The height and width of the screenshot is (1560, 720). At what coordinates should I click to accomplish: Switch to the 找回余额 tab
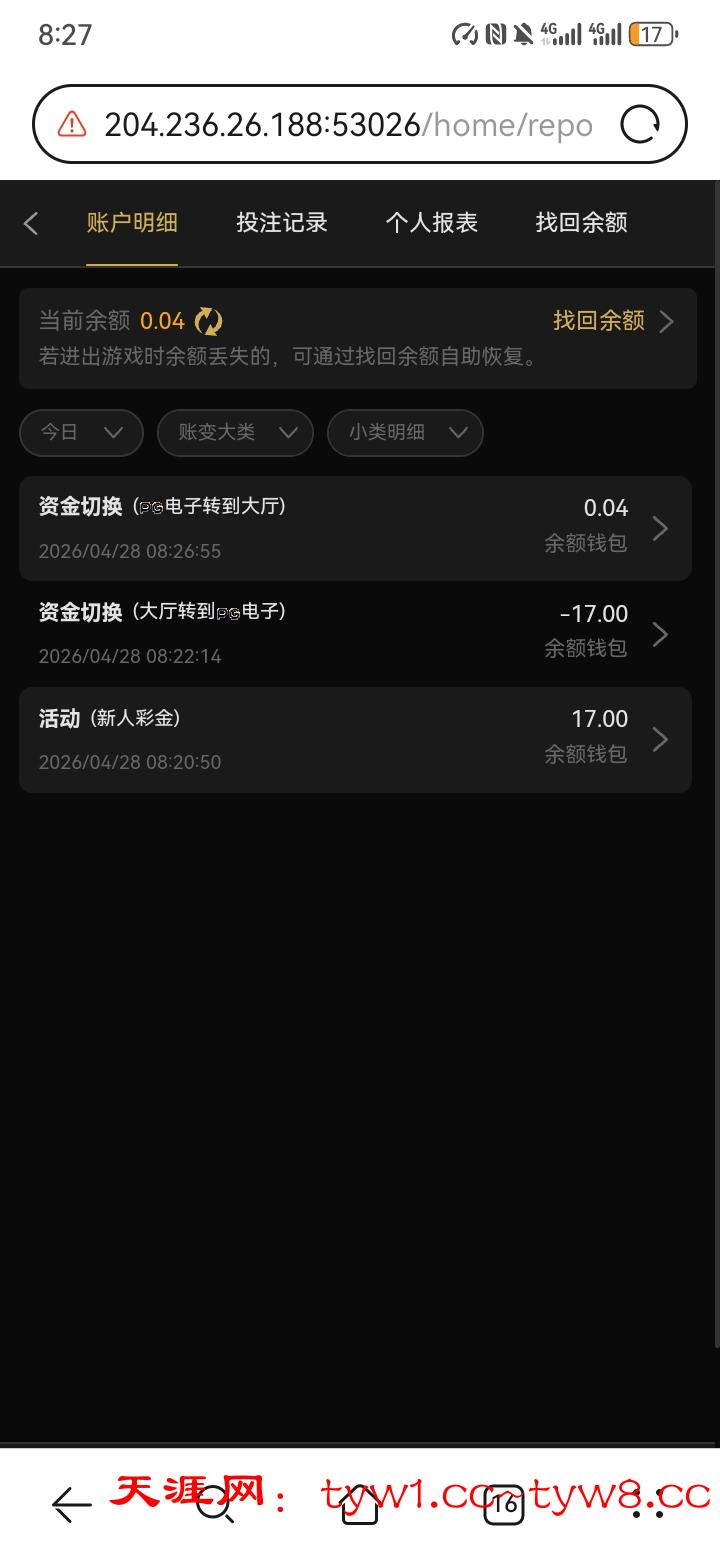point(581,222)
